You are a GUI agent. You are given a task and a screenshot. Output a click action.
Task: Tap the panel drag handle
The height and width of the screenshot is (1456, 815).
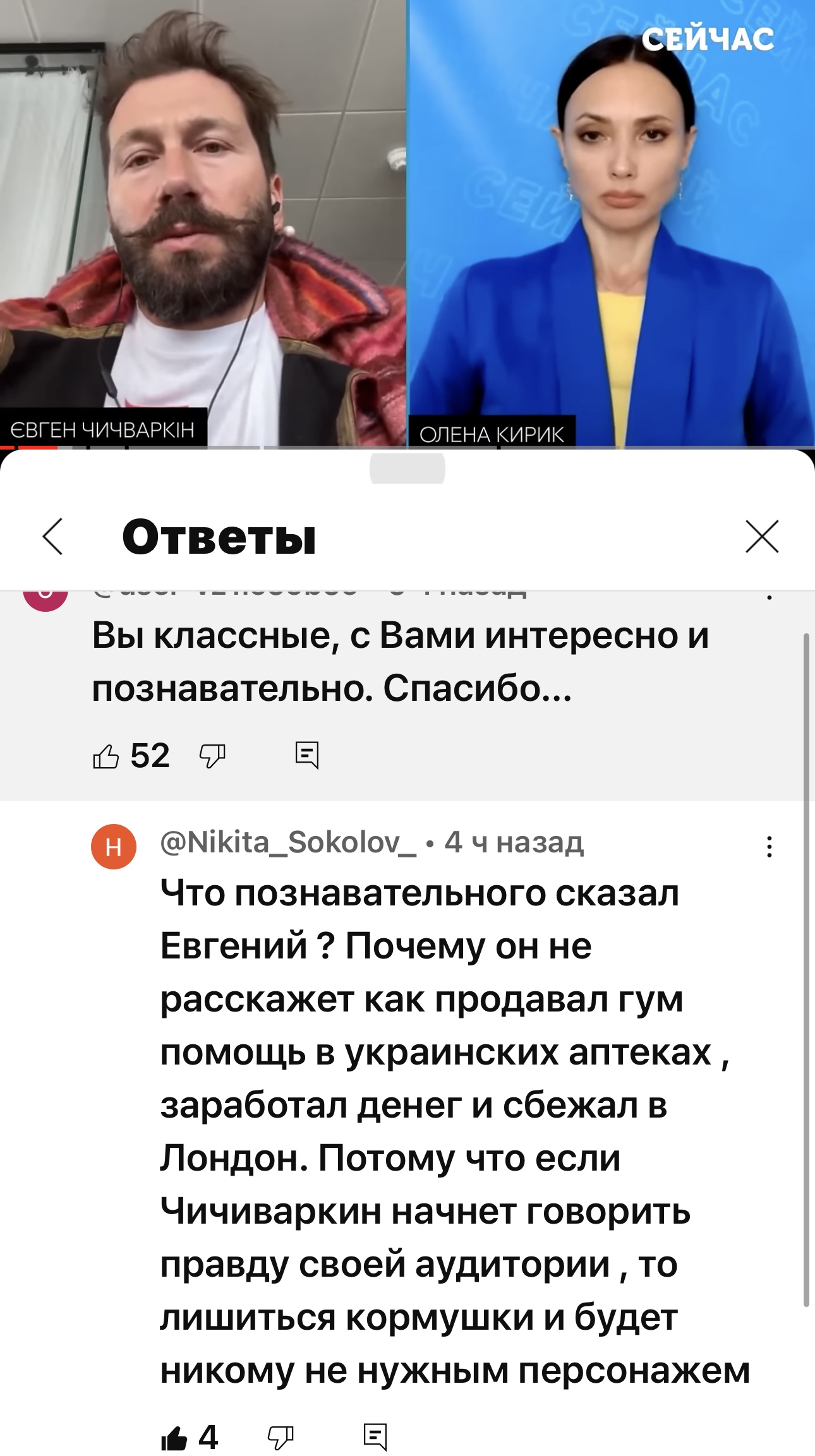point(407,468)
